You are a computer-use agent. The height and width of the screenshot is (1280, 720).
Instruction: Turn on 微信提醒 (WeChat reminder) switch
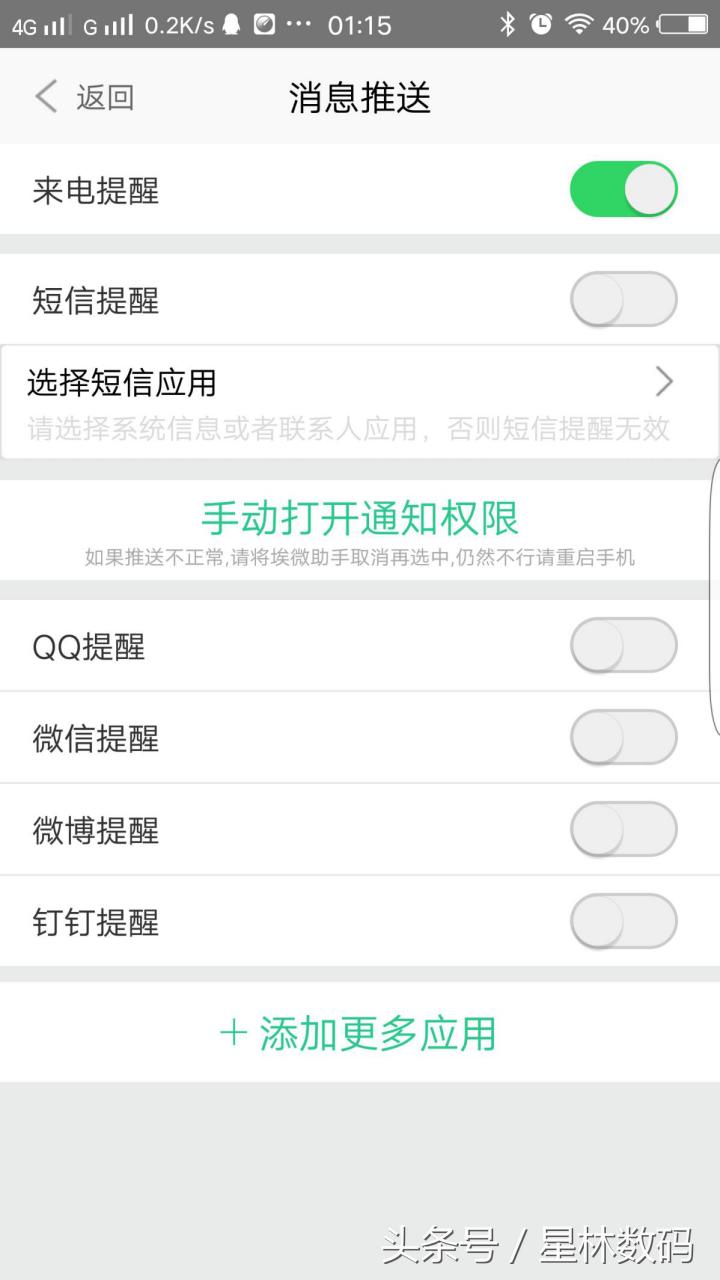click(x=623, y=737)
